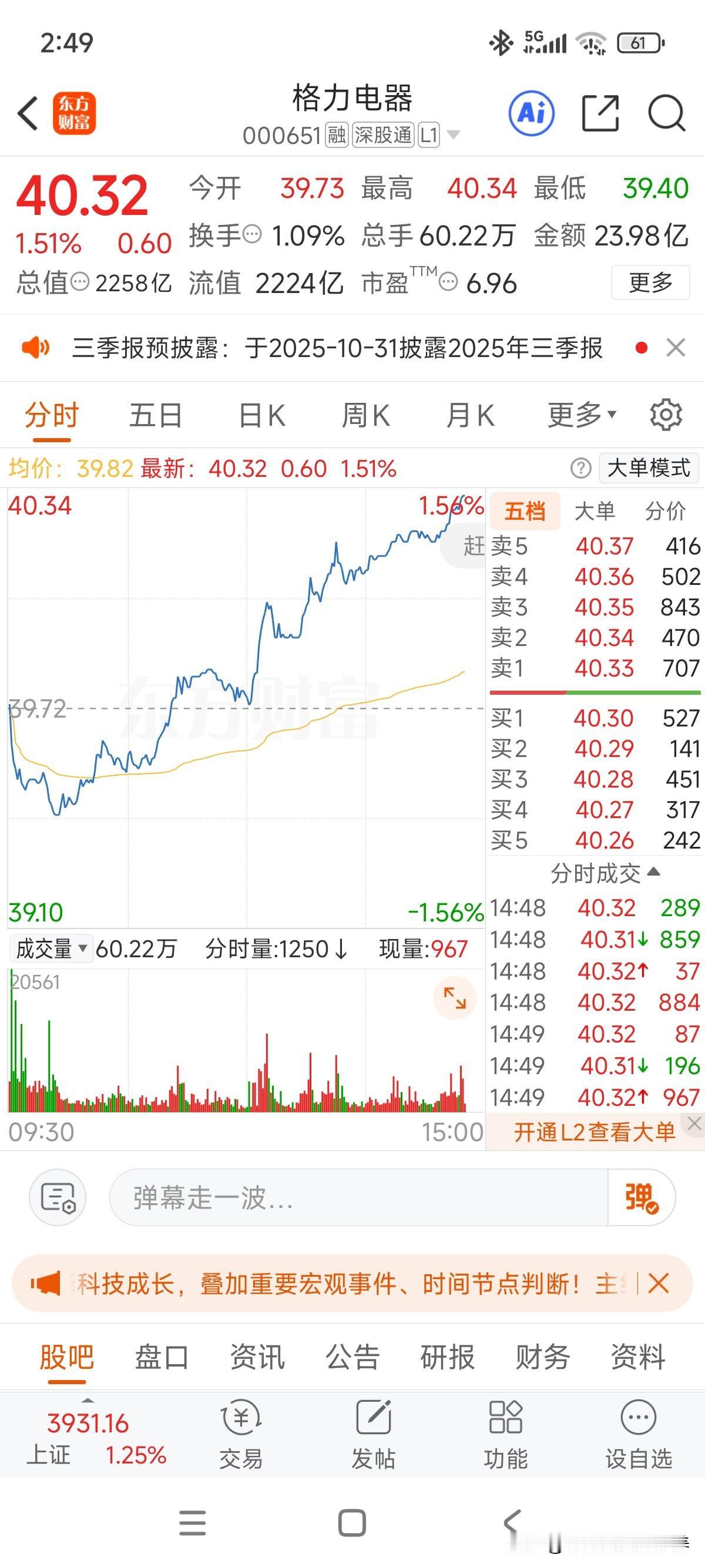This screenshot has width=705, height=1568.
Task: Tap the 弹幕走一波 input field
Action: (x=358, y=1197)
